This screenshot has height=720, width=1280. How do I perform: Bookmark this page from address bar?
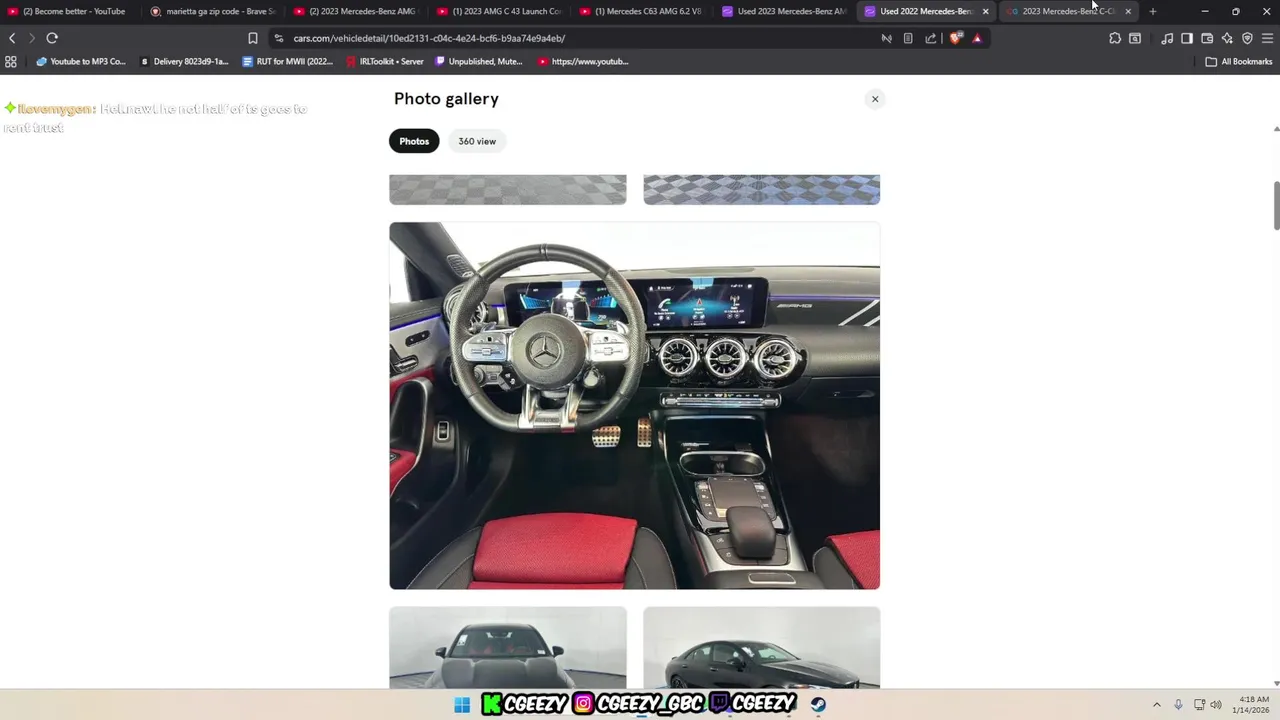pos(253,38)
